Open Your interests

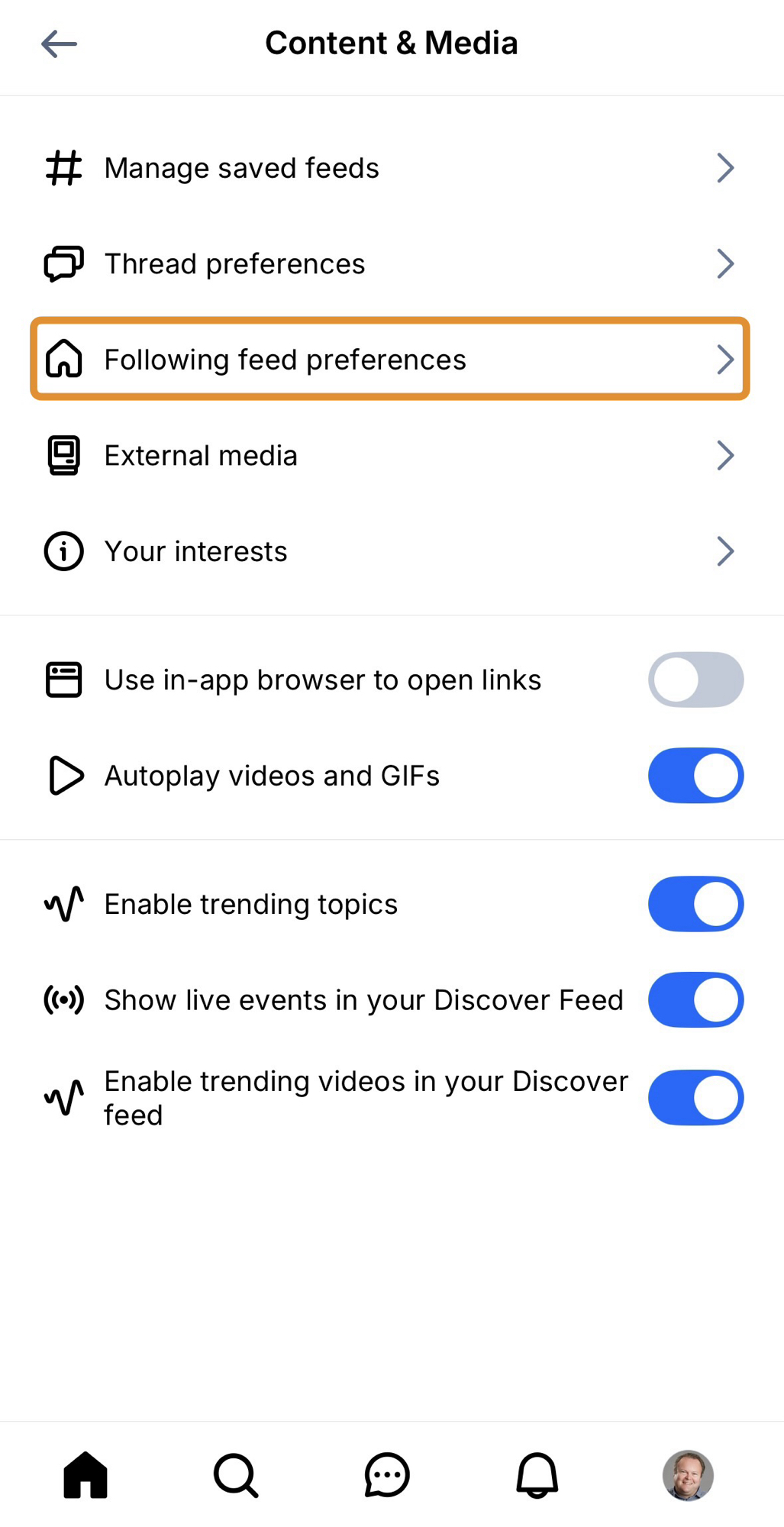point(389,551)
